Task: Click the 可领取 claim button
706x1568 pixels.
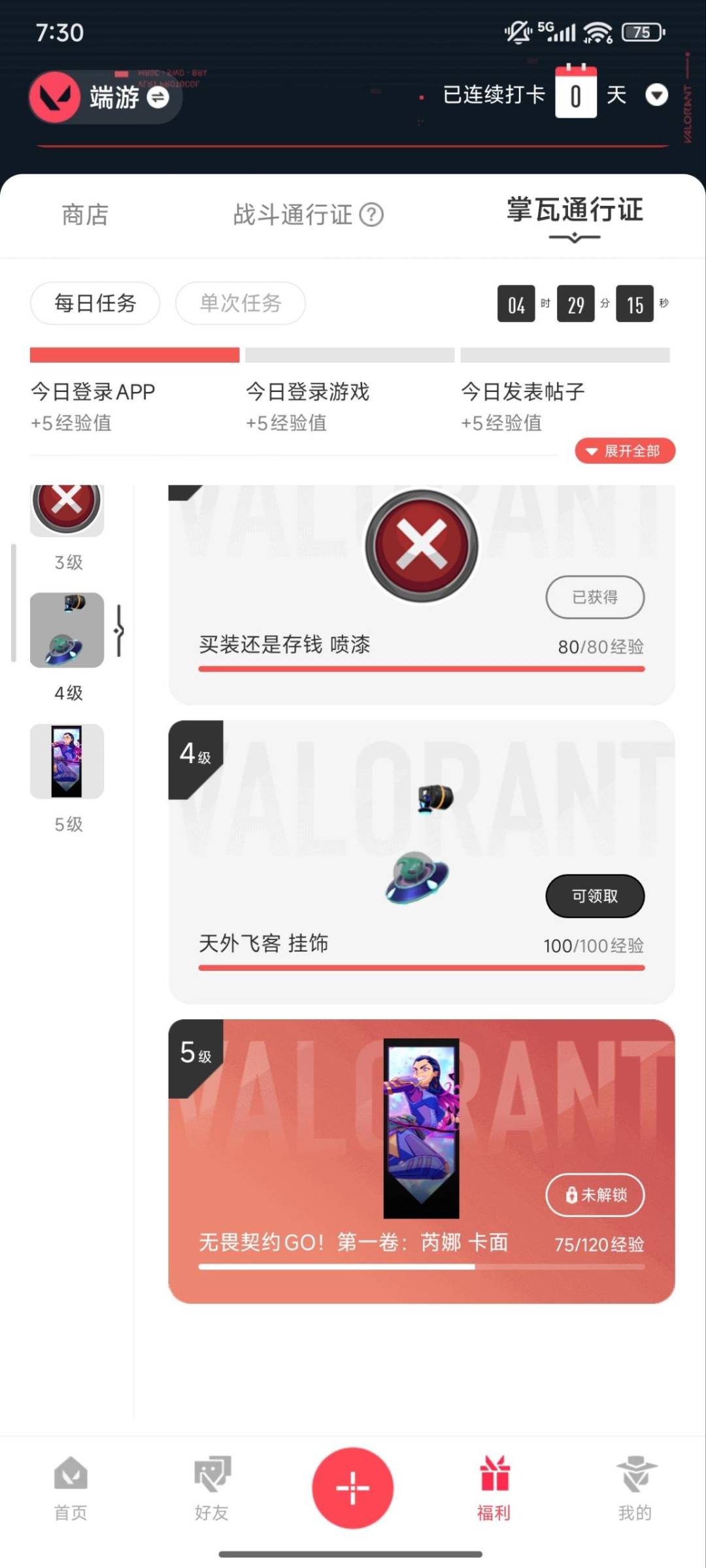Action: pos(594,896)
